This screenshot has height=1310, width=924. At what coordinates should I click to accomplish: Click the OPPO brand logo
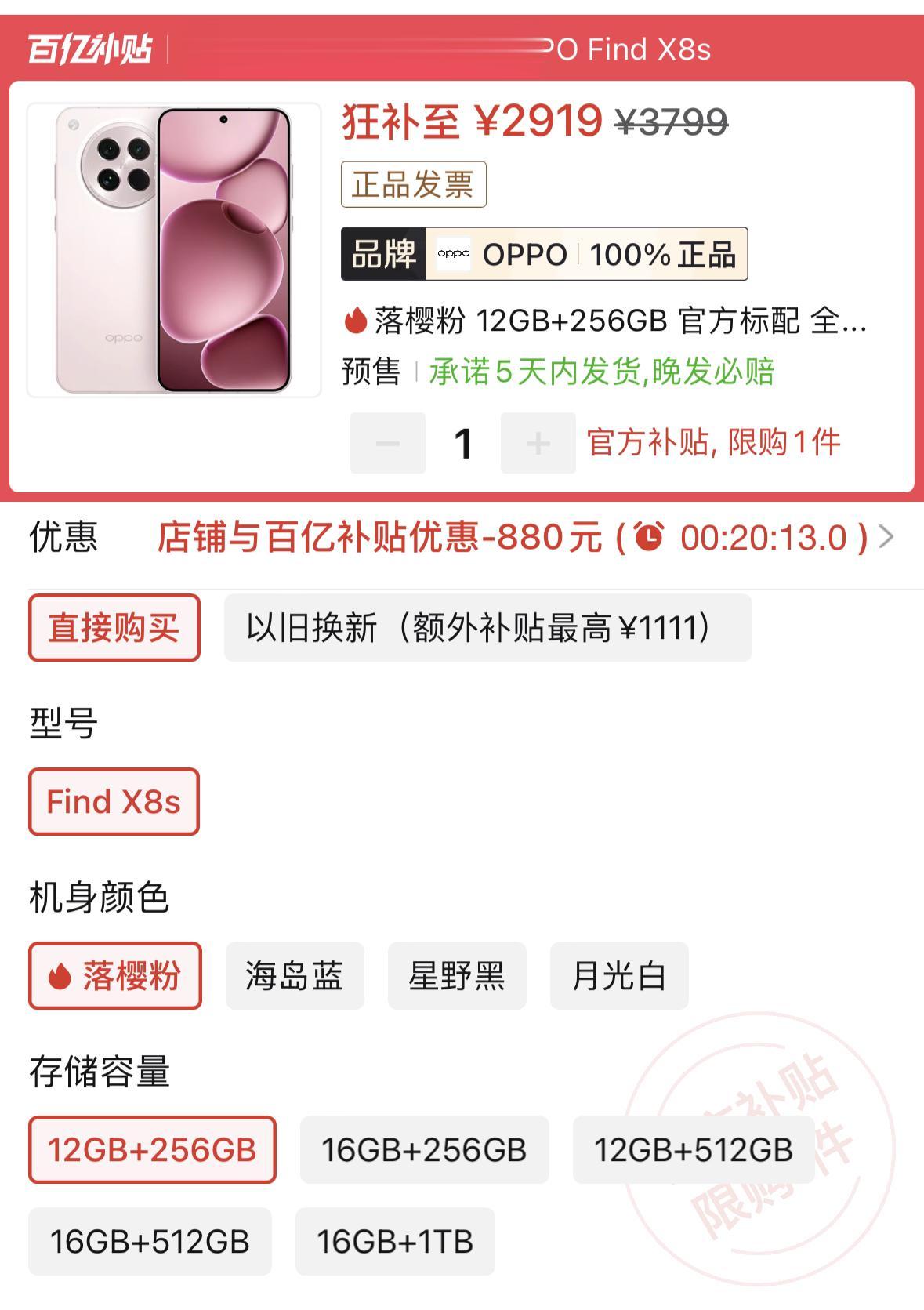click(453, 253)
